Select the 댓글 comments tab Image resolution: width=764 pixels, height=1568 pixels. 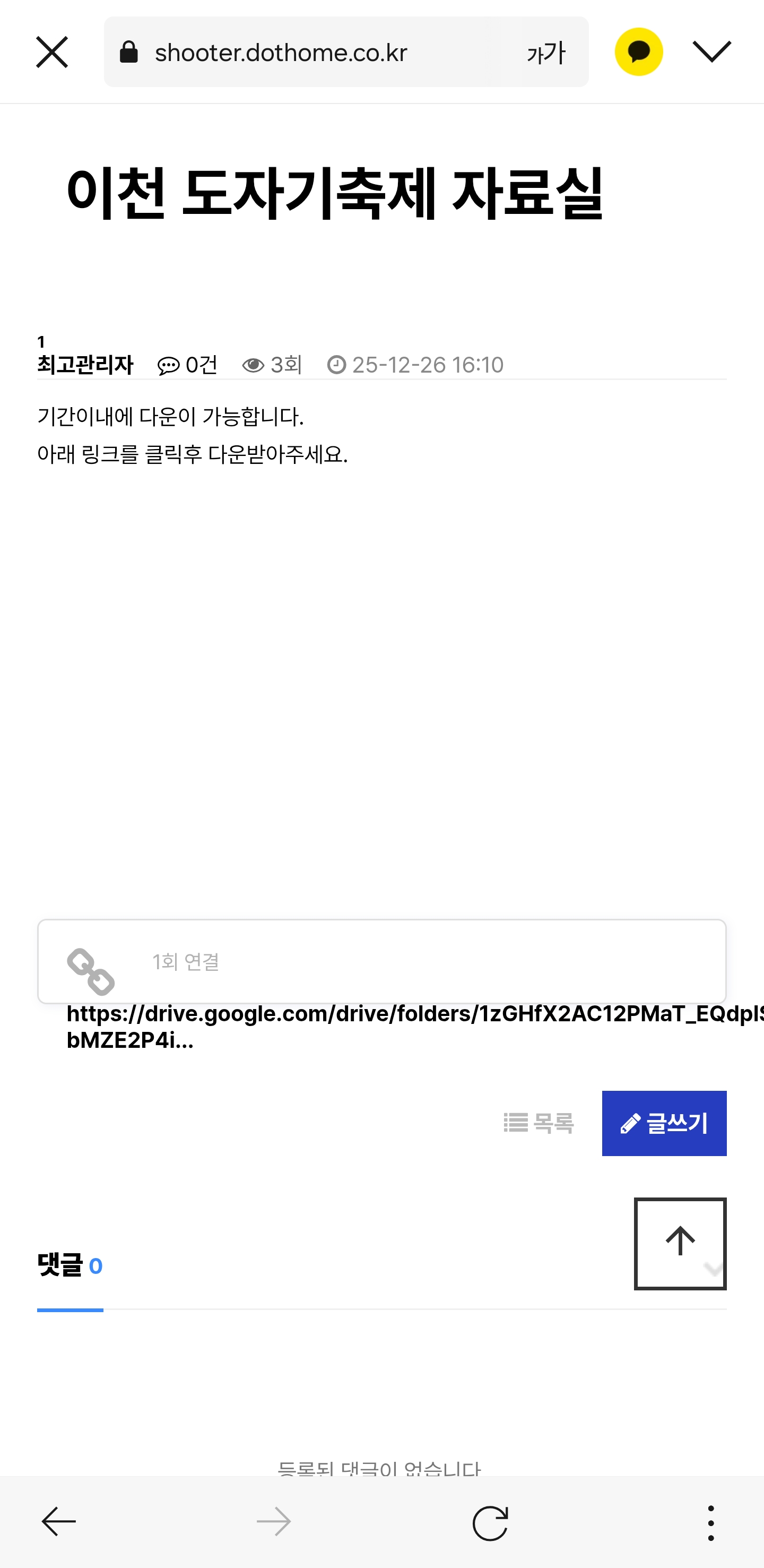coord(70,1266)
